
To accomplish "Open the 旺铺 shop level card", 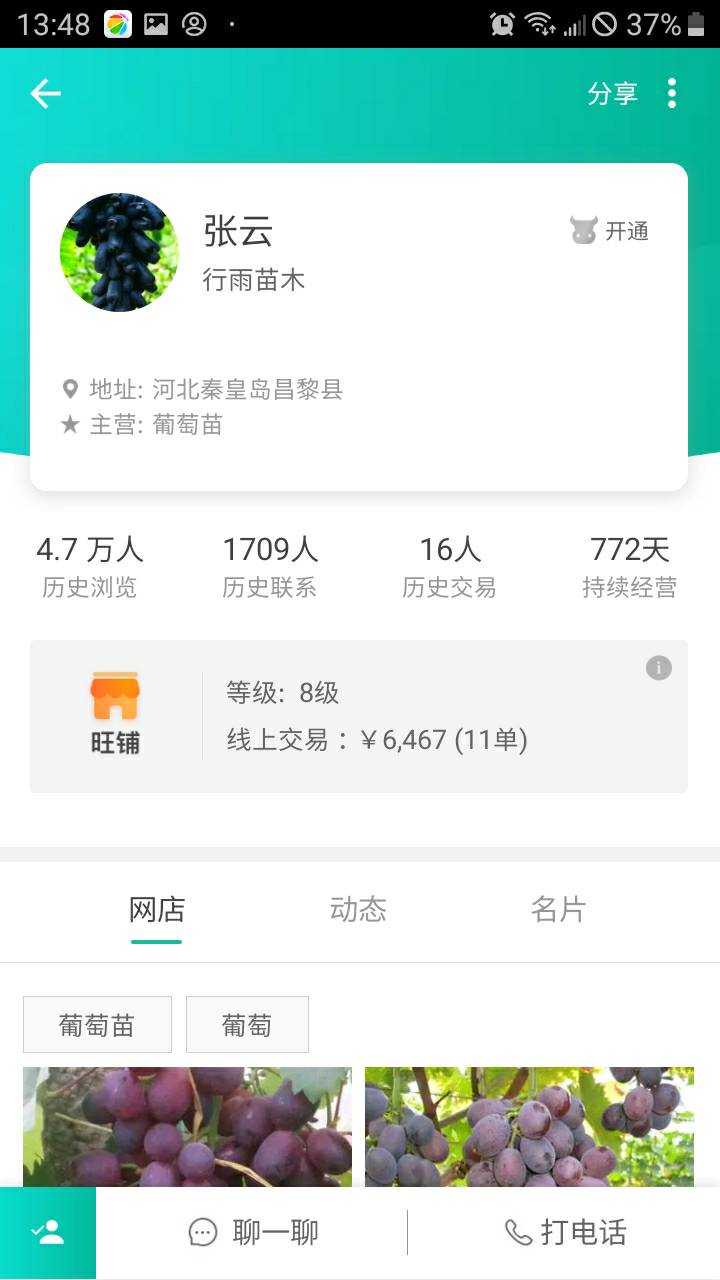I will tap(358, 716).
